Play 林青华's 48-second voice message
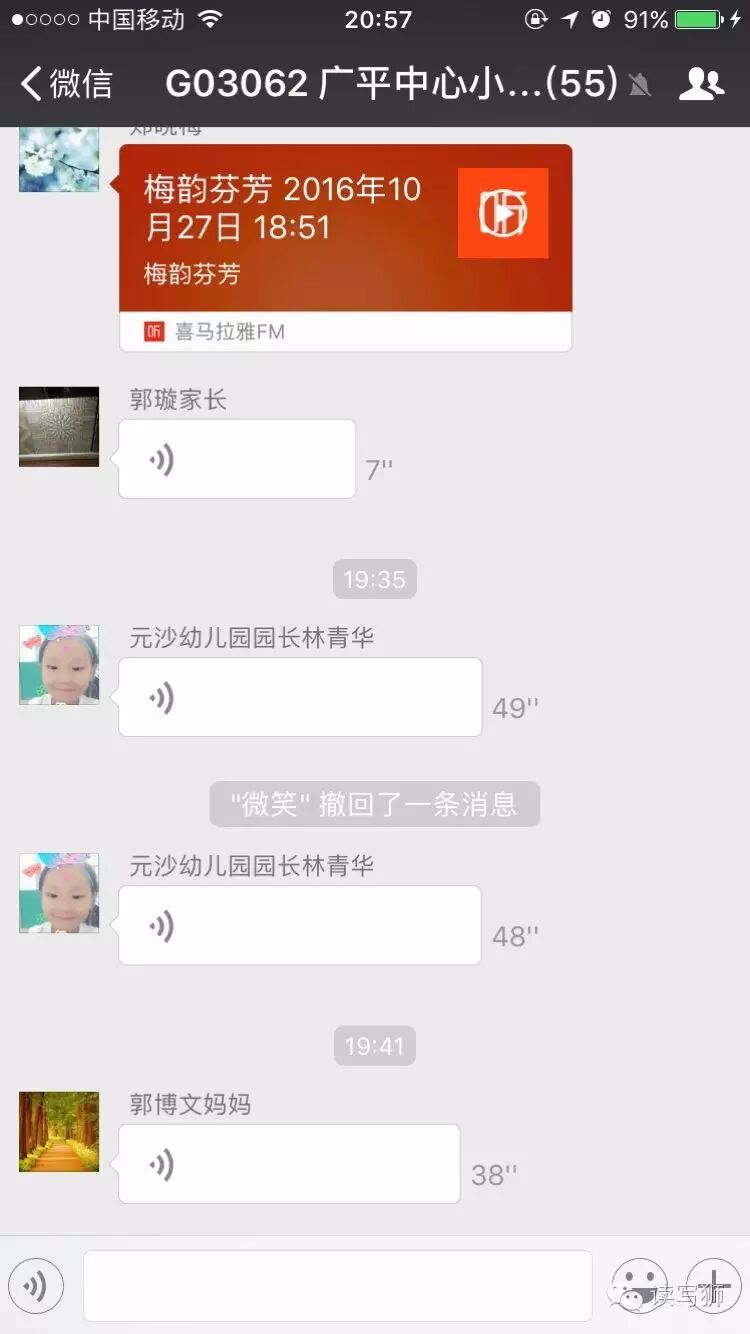 300,925
